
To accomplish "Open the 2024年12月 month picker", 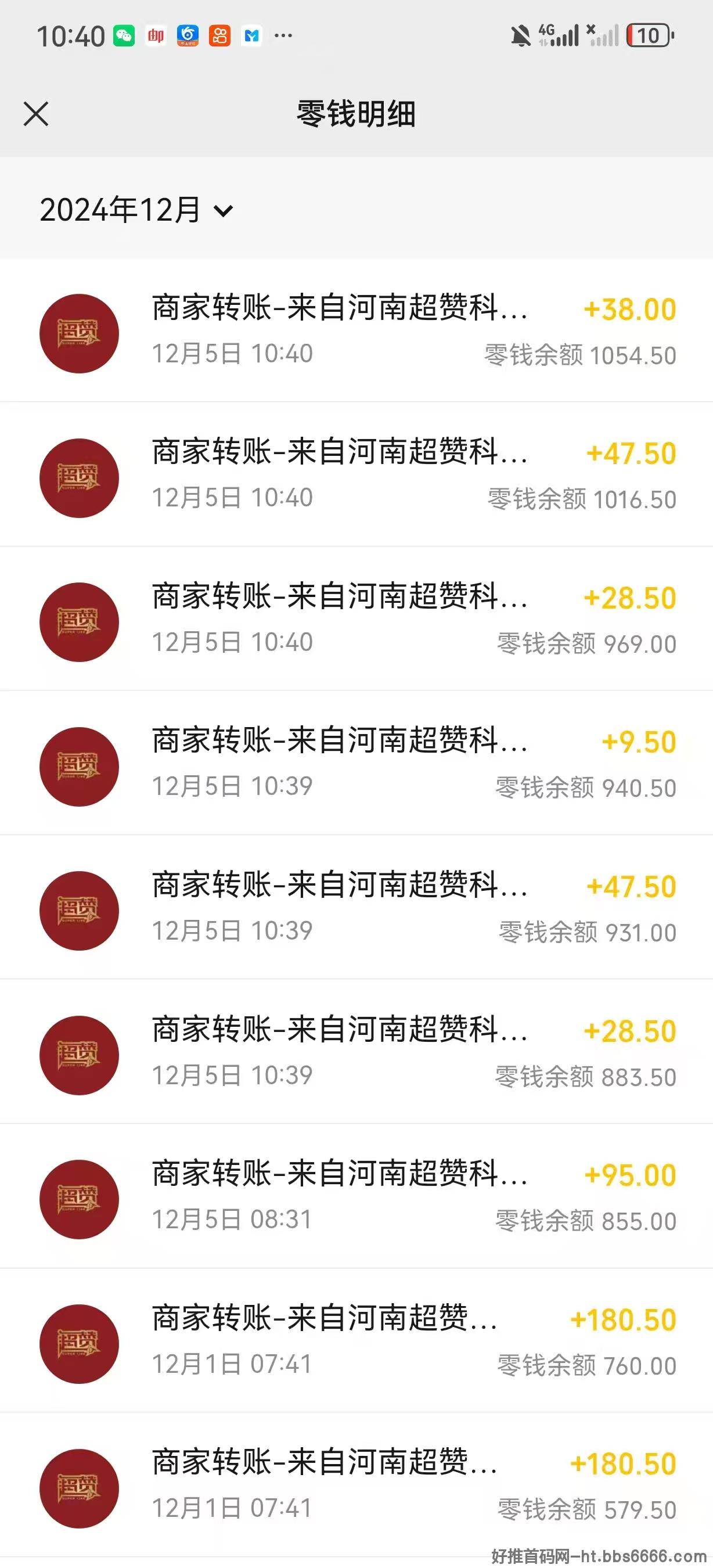I will point(136,210).
